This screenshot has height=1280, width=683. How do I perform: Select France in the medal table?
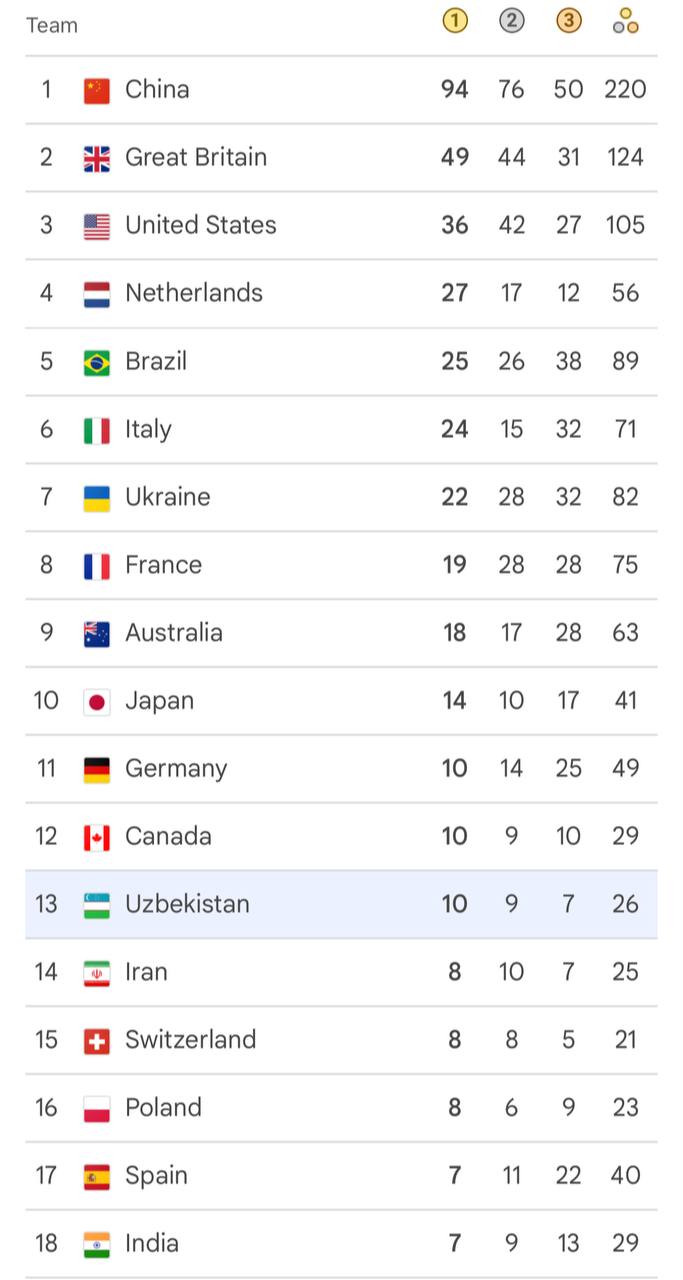coord(341,566)
